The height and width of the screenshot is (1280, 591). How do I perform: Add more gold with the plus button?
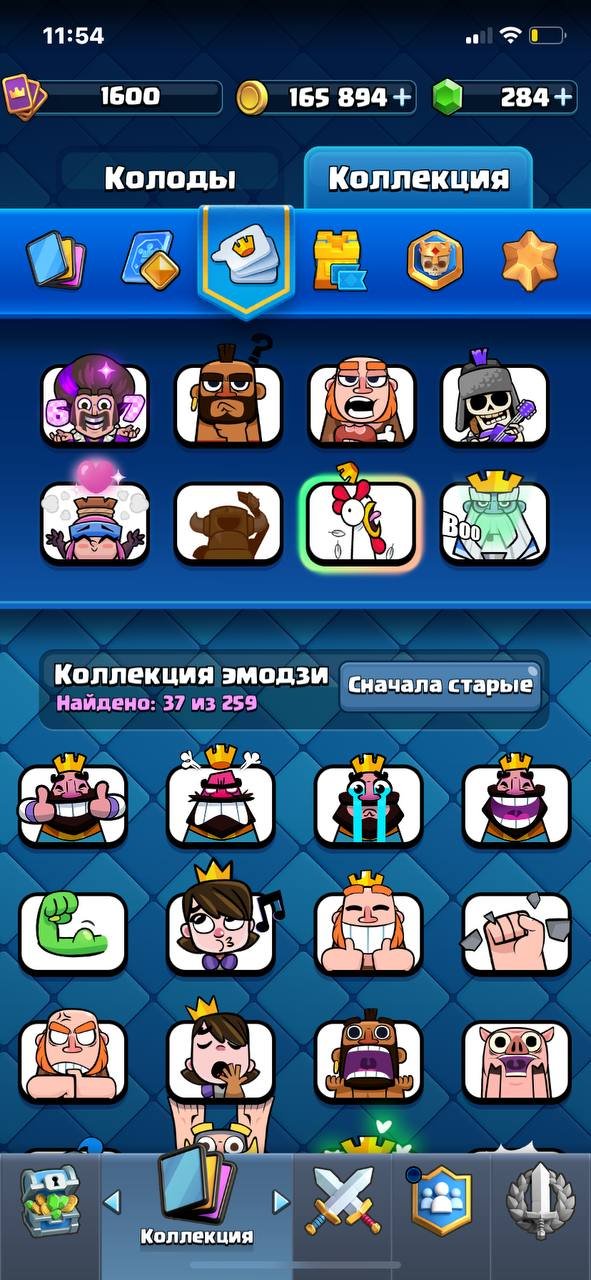403,97
